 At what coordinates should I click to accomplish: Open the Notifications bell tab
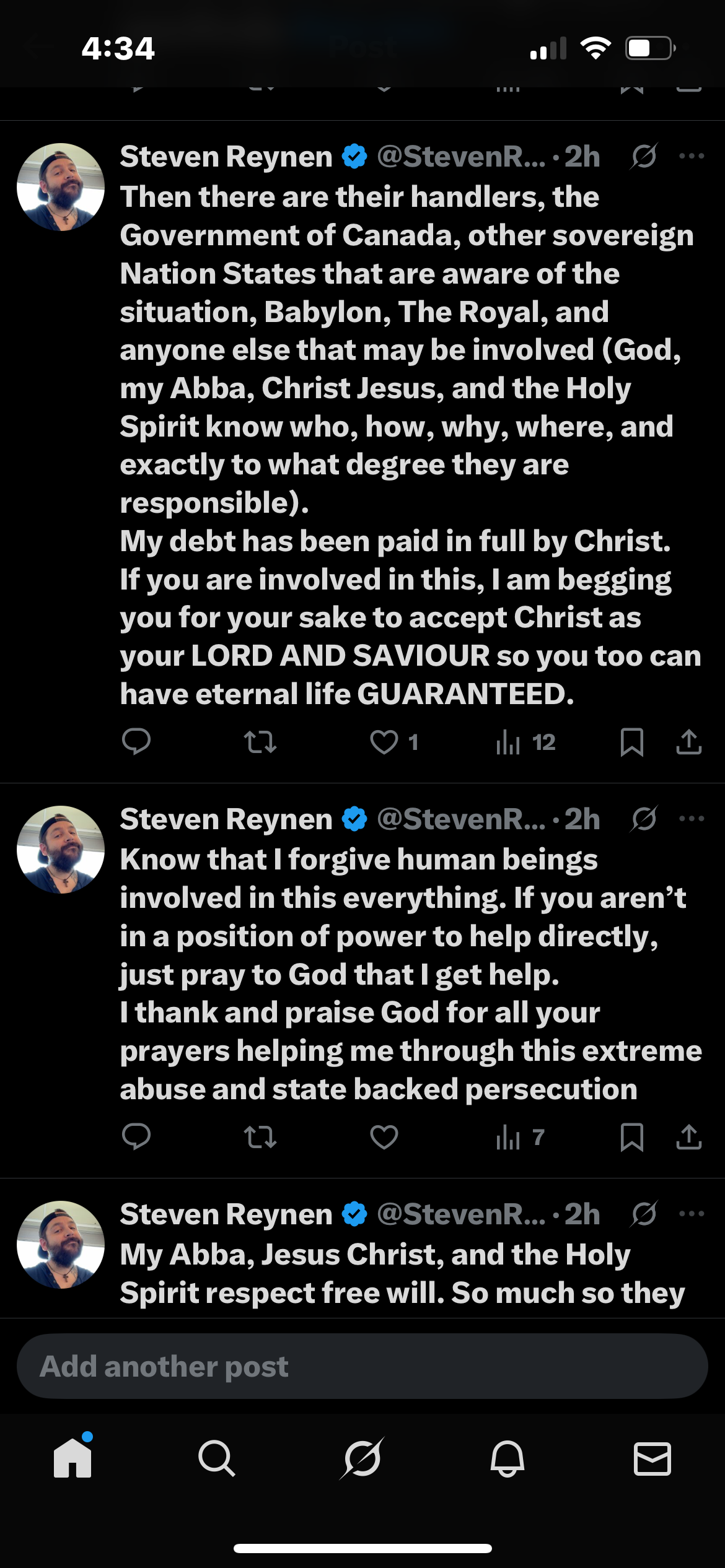tap(507, 1458)
